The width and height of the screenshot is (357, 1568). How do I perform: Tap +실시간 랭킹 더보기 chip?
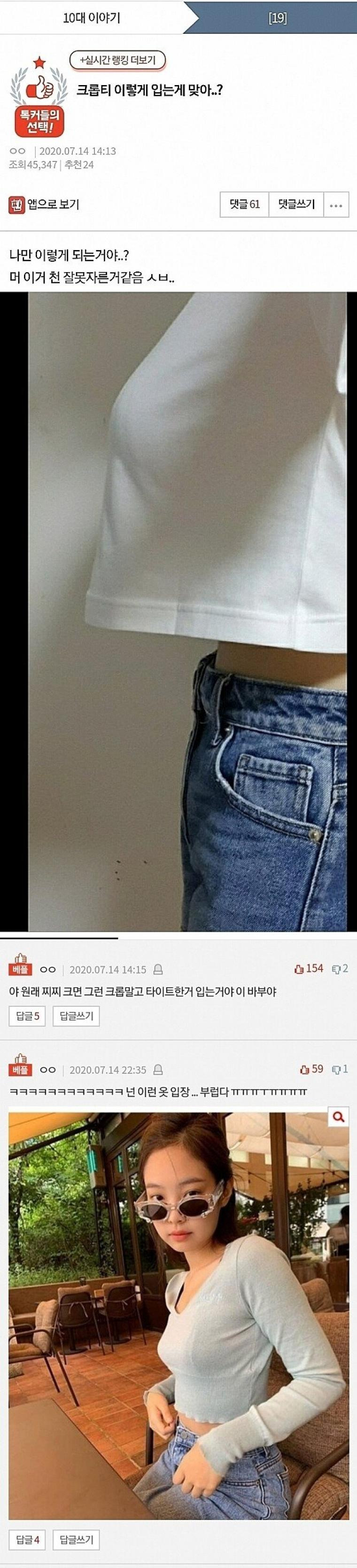tap(117, 60)
